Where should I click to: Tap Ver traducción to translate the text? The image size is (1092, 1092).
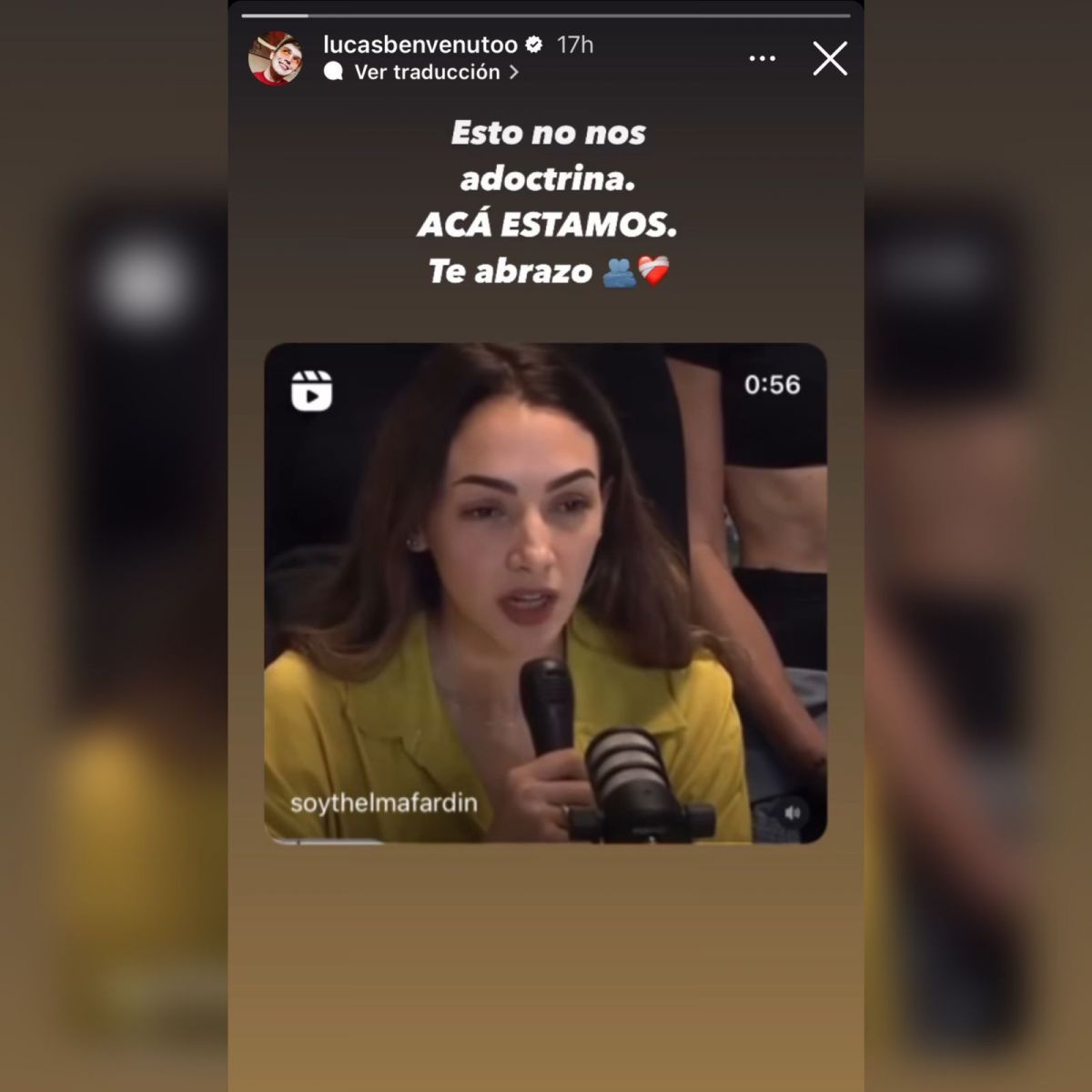[426, 72]
